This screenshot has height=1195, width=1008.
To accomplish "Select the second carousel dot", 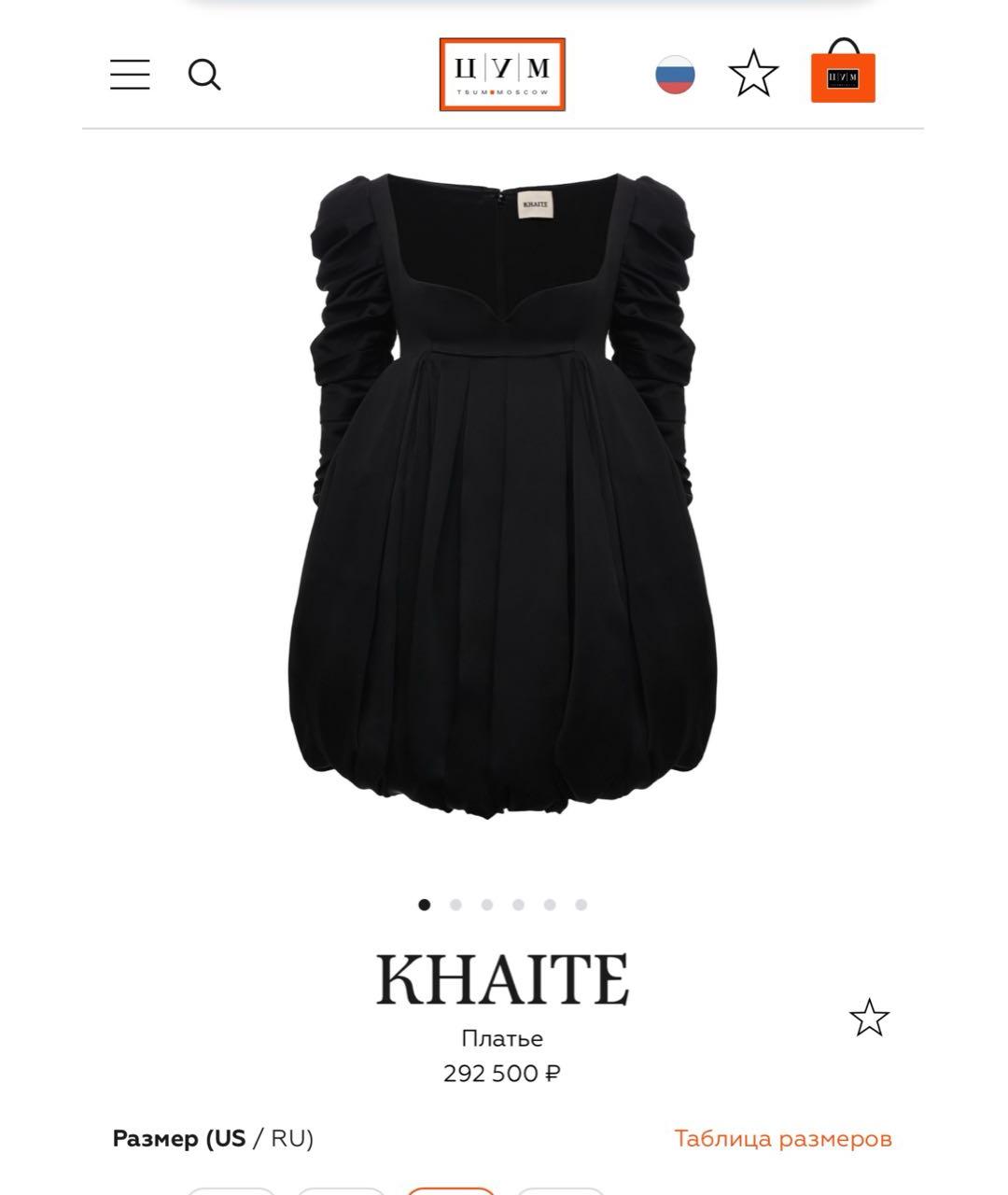I will (x=456, y=904).
